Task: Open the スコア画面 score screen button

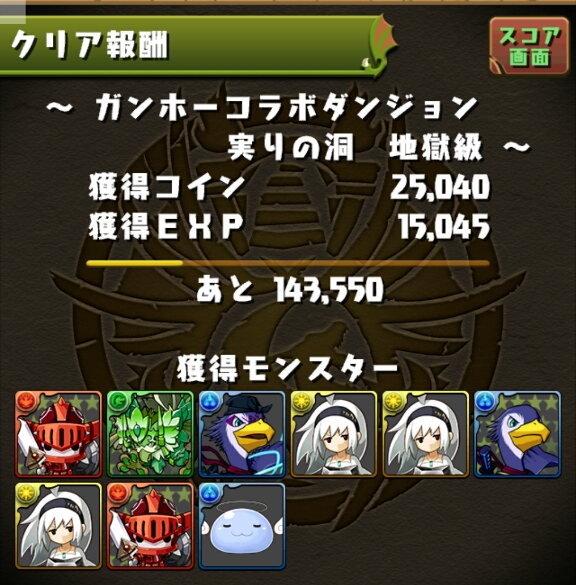Action: pyautogui.click(x=529, y=46)
